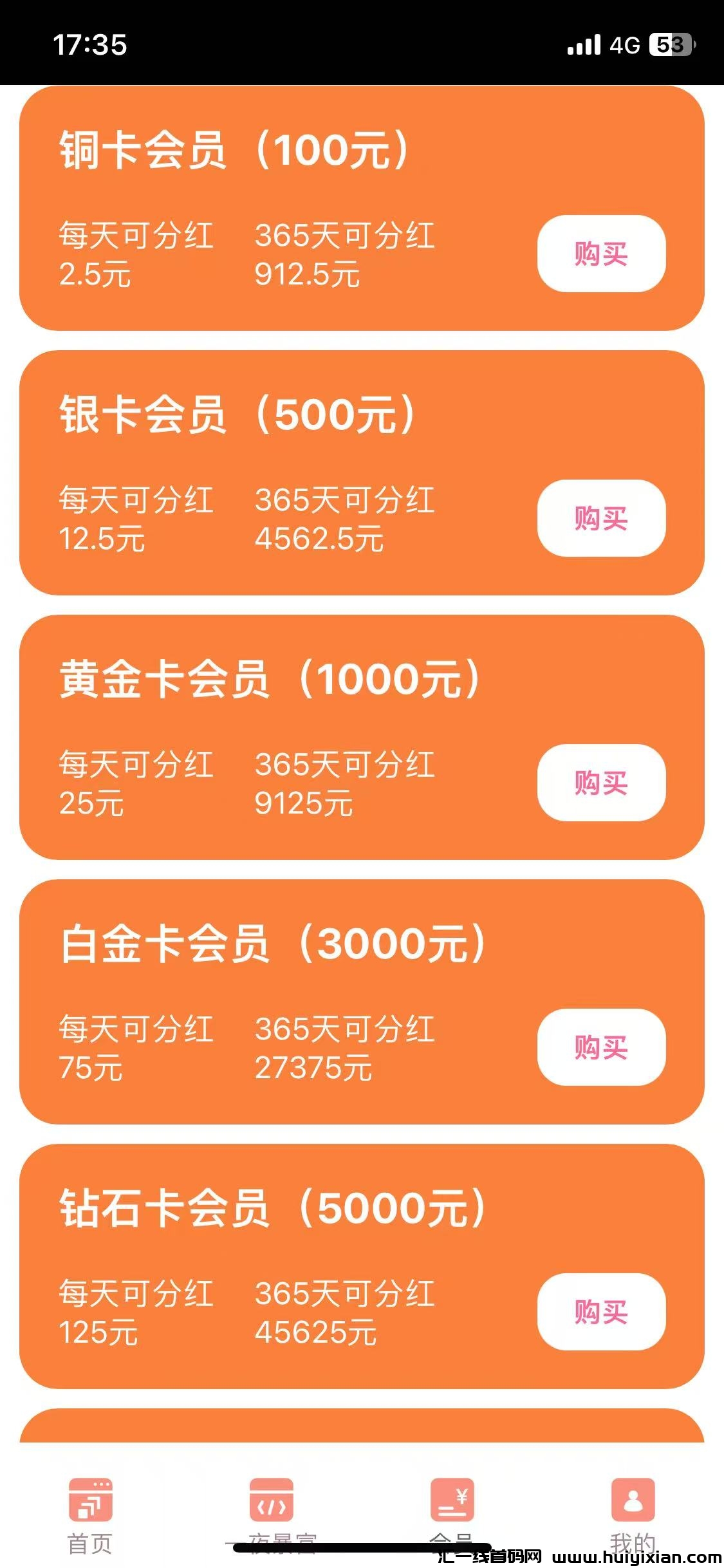Open the 铜卡会员（100元）membership card
The image size is (724, 1568).
(x=360, y=209)
